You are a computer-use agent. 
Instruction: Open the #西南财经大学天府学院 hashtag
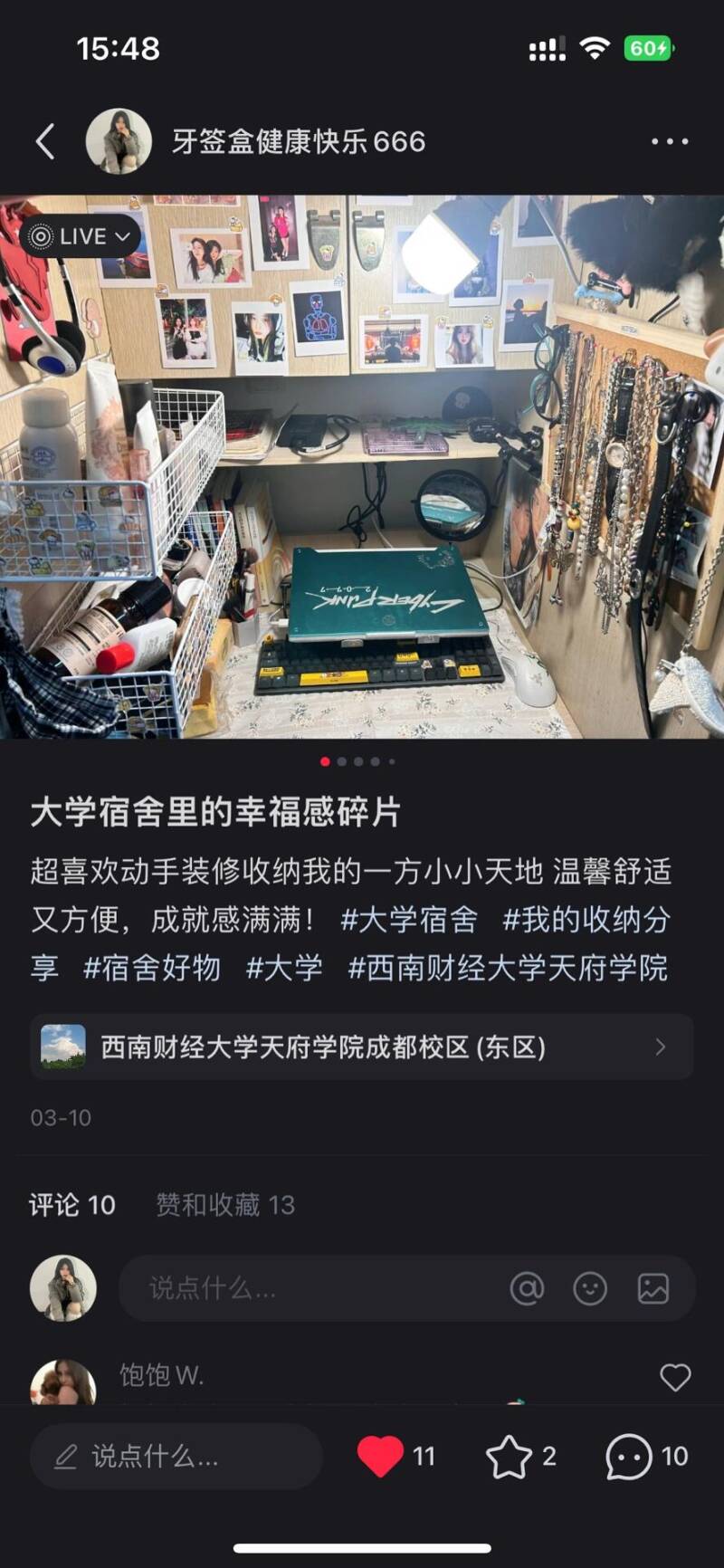click(508, 968)
